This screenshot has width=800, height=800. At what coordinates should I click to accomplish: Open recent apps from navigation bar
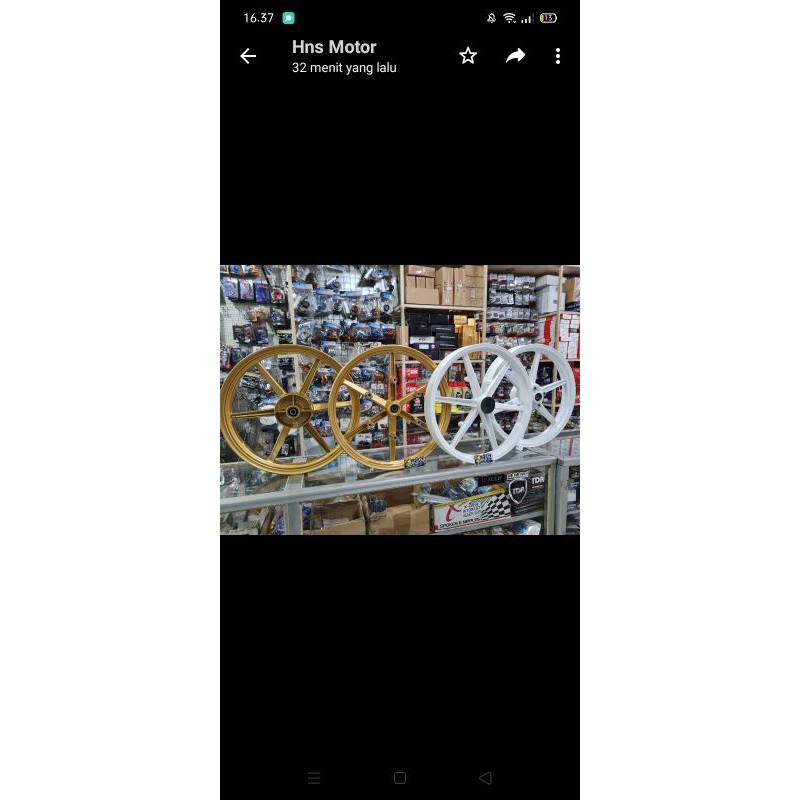[x=314, y=778]
